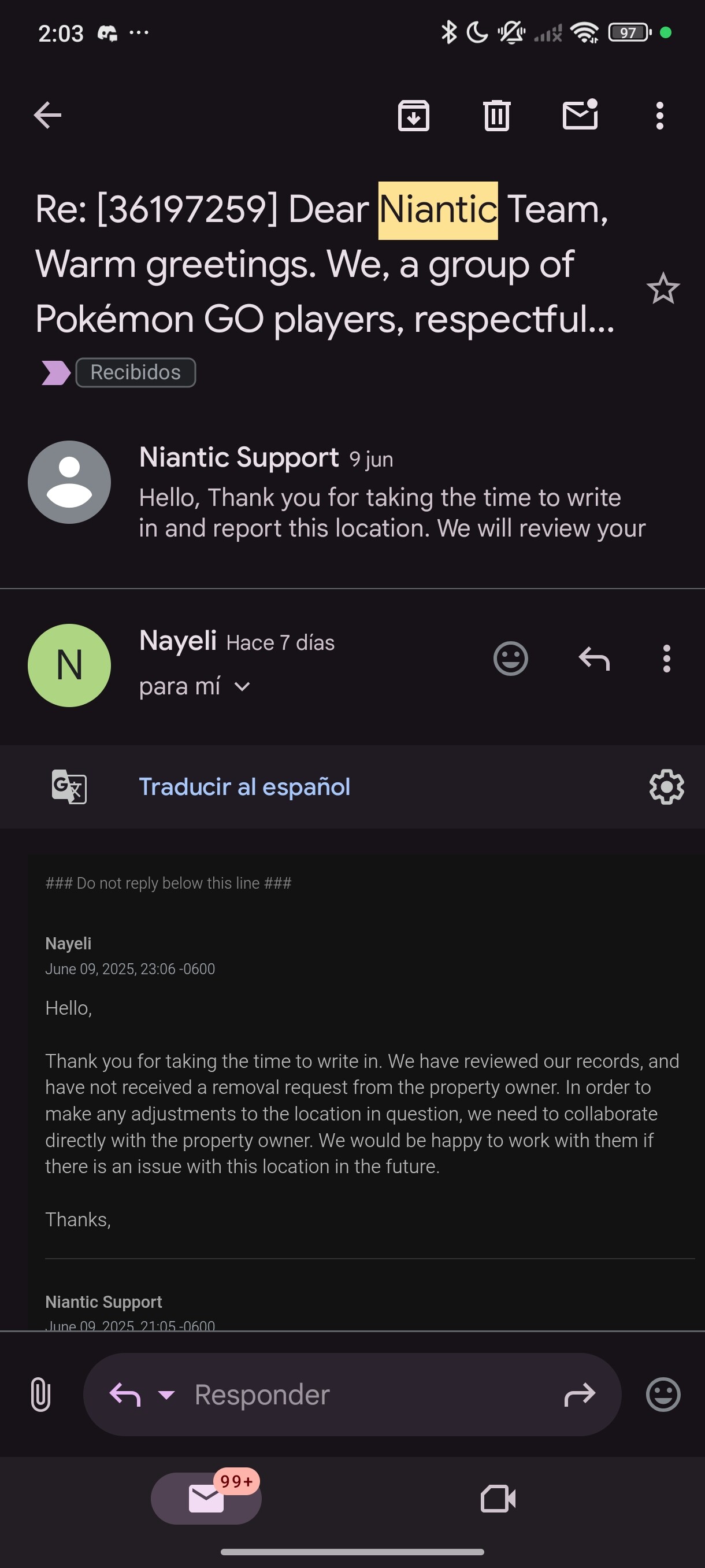Open the top bar overflow menu
This screenshot has width=705, height=1568.
[x=660, y=115]
